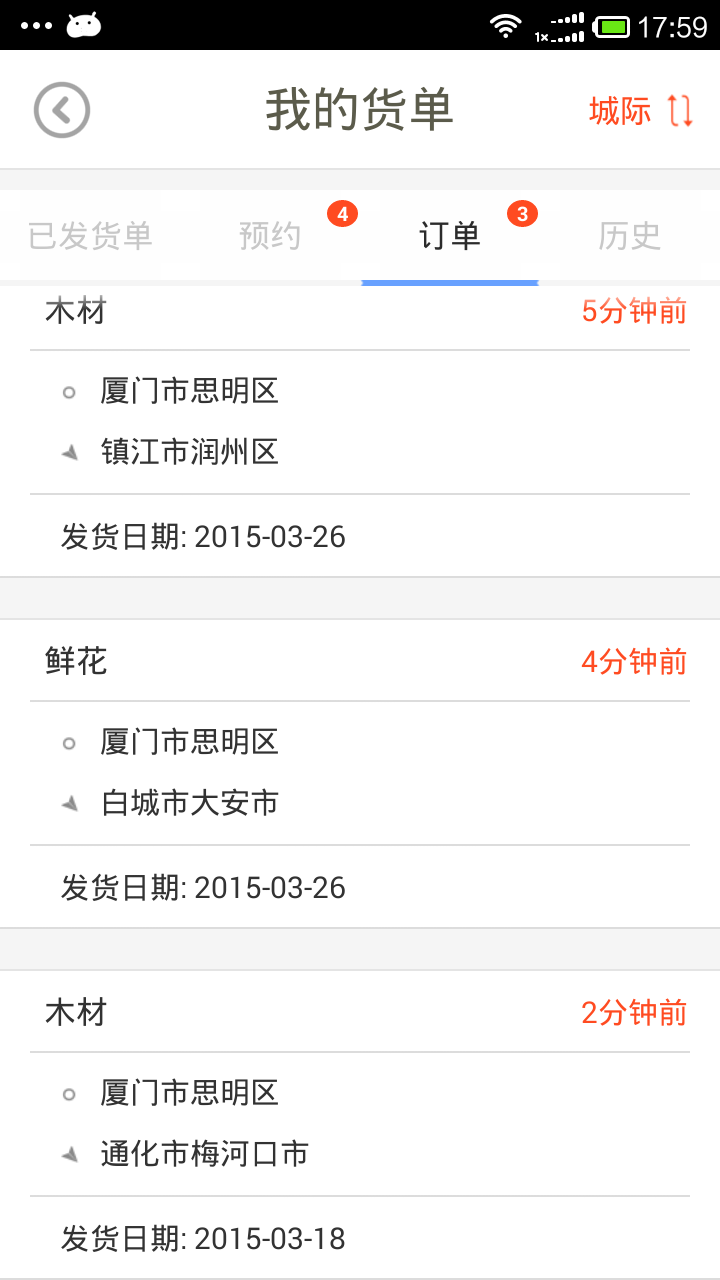
Task: Tap the origin circle icon in the 鲜花 order
Action: point(68,742)
